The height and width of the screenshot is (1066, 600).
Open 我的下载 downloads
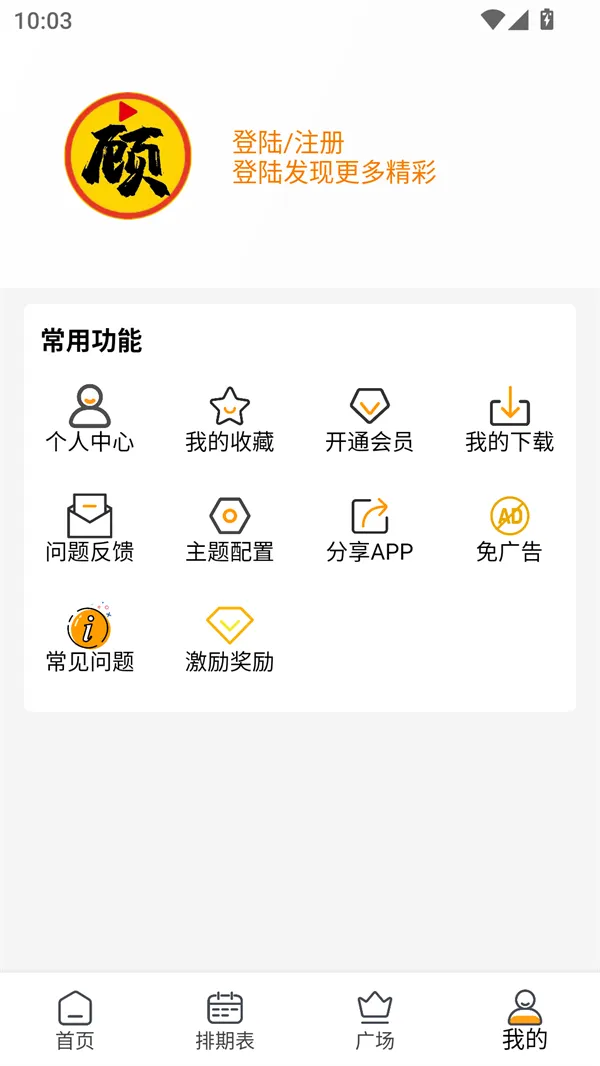[x=509, y=418]
